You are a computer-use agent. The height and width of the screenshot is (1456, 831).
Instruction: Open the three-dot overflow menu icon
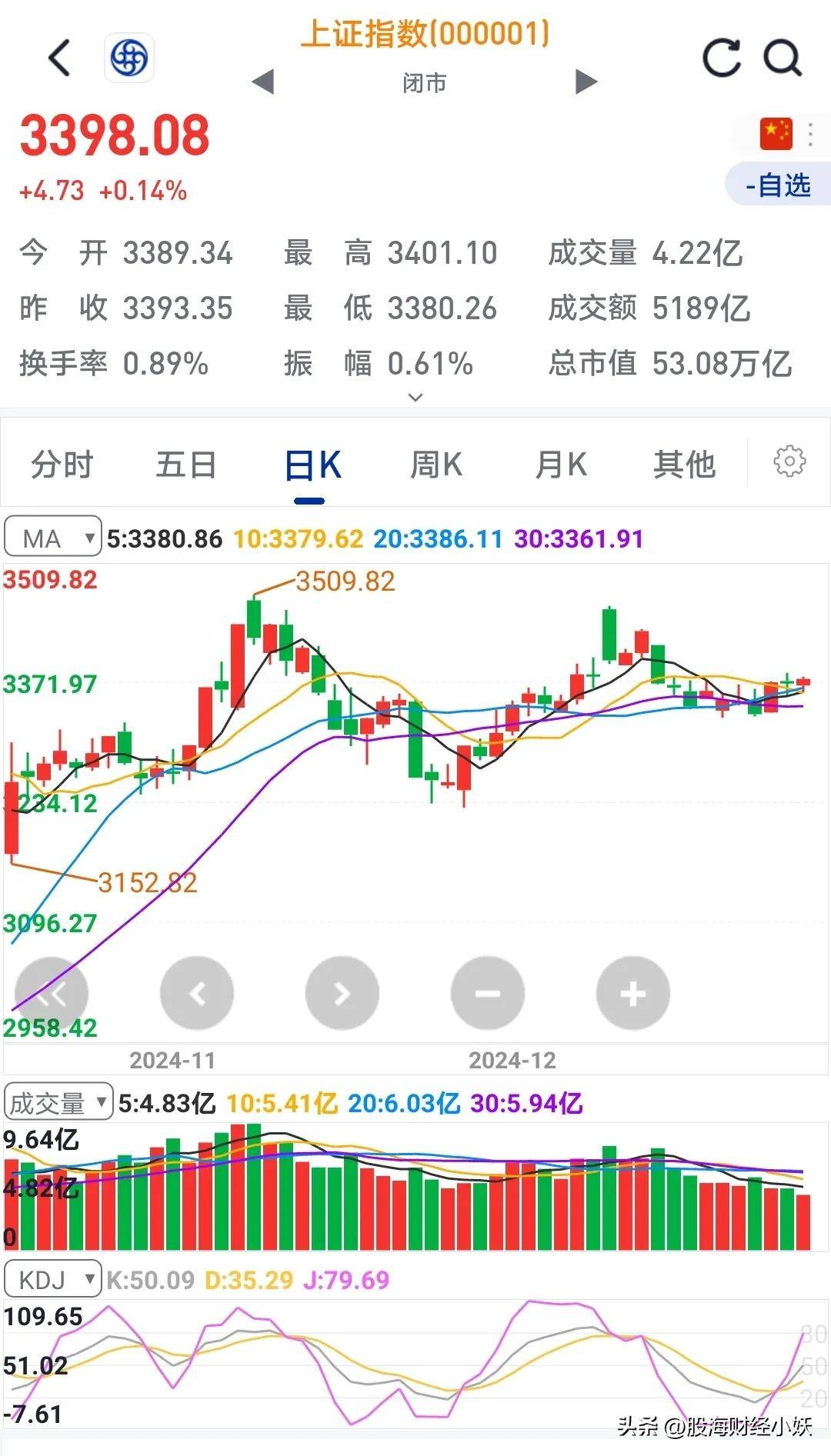810,135
